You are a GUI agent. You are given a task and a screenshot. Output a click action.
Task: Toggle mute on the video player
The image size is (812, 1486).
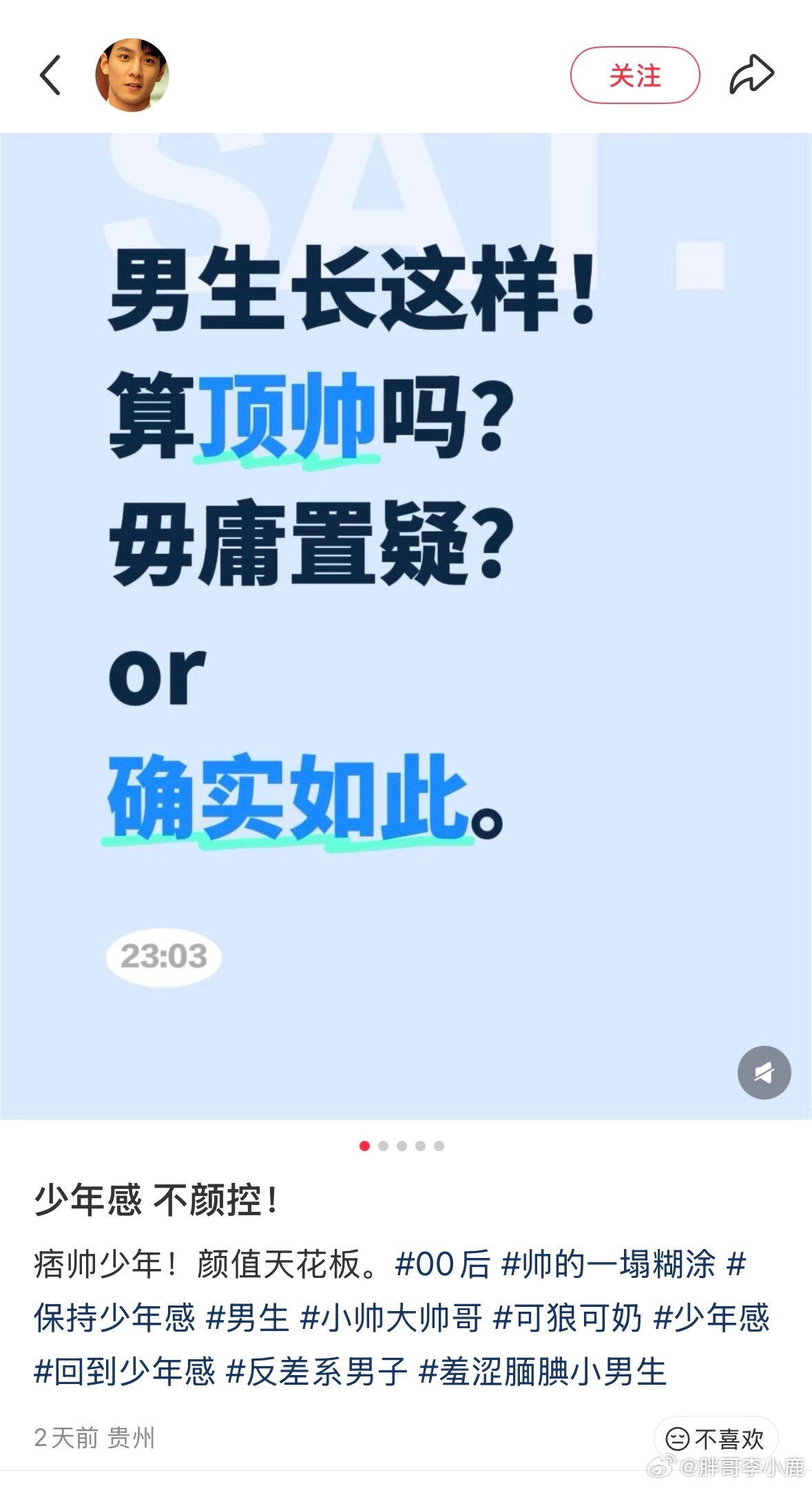point(763,1073)
